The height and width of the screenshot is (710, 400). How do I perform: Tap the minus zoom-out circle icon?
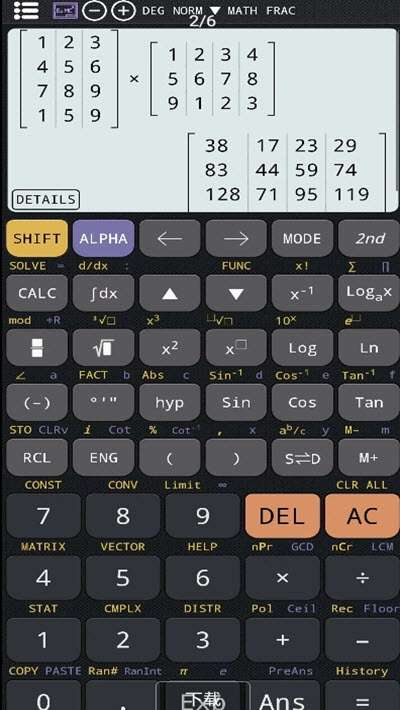pyautogui.click(x=95, y=11)
